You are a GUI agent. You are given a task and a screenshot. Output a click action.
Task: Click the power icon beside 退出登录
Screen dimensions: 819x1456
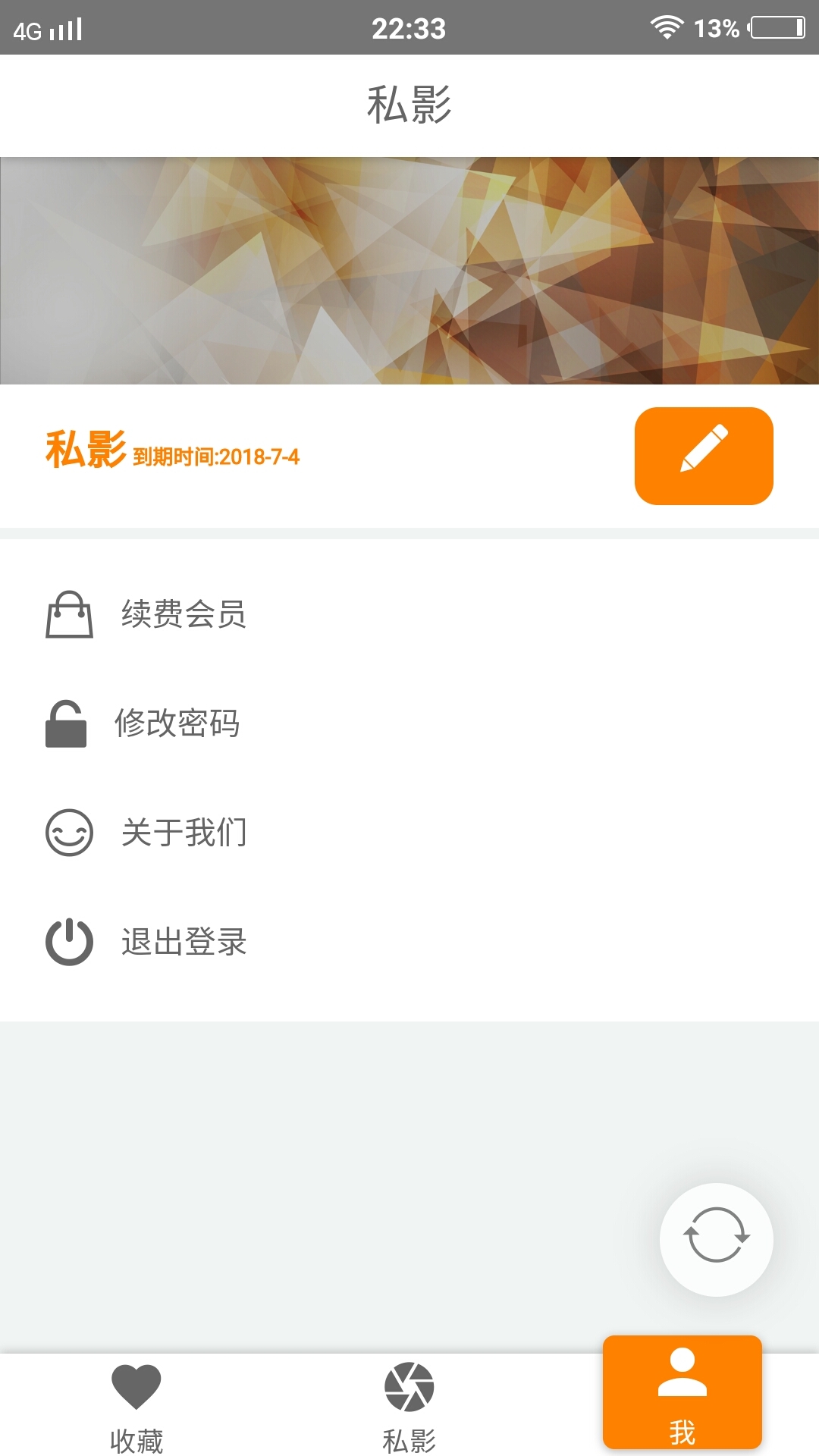click(x=70, y=943)
